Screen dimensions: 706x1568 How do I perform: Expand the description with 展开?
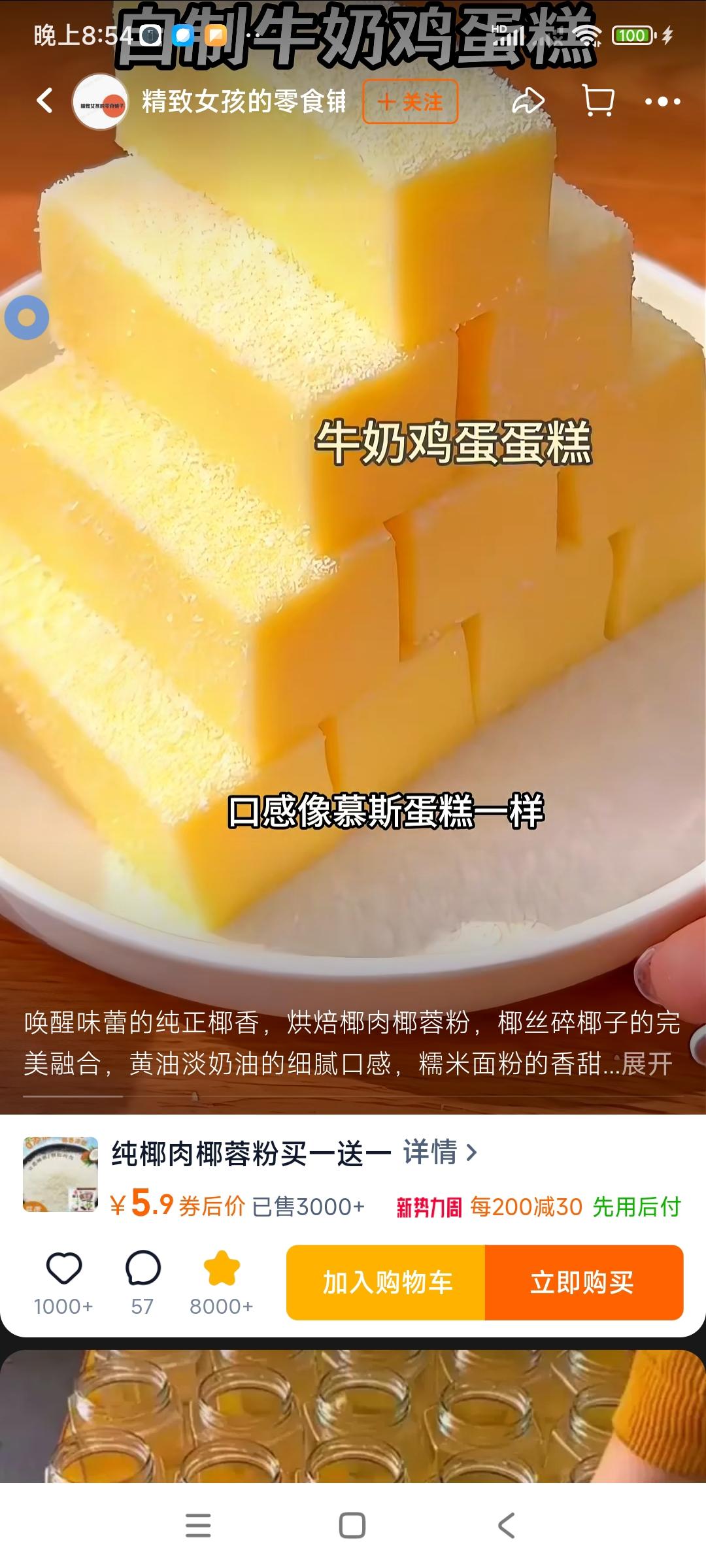pos(647,1064)
